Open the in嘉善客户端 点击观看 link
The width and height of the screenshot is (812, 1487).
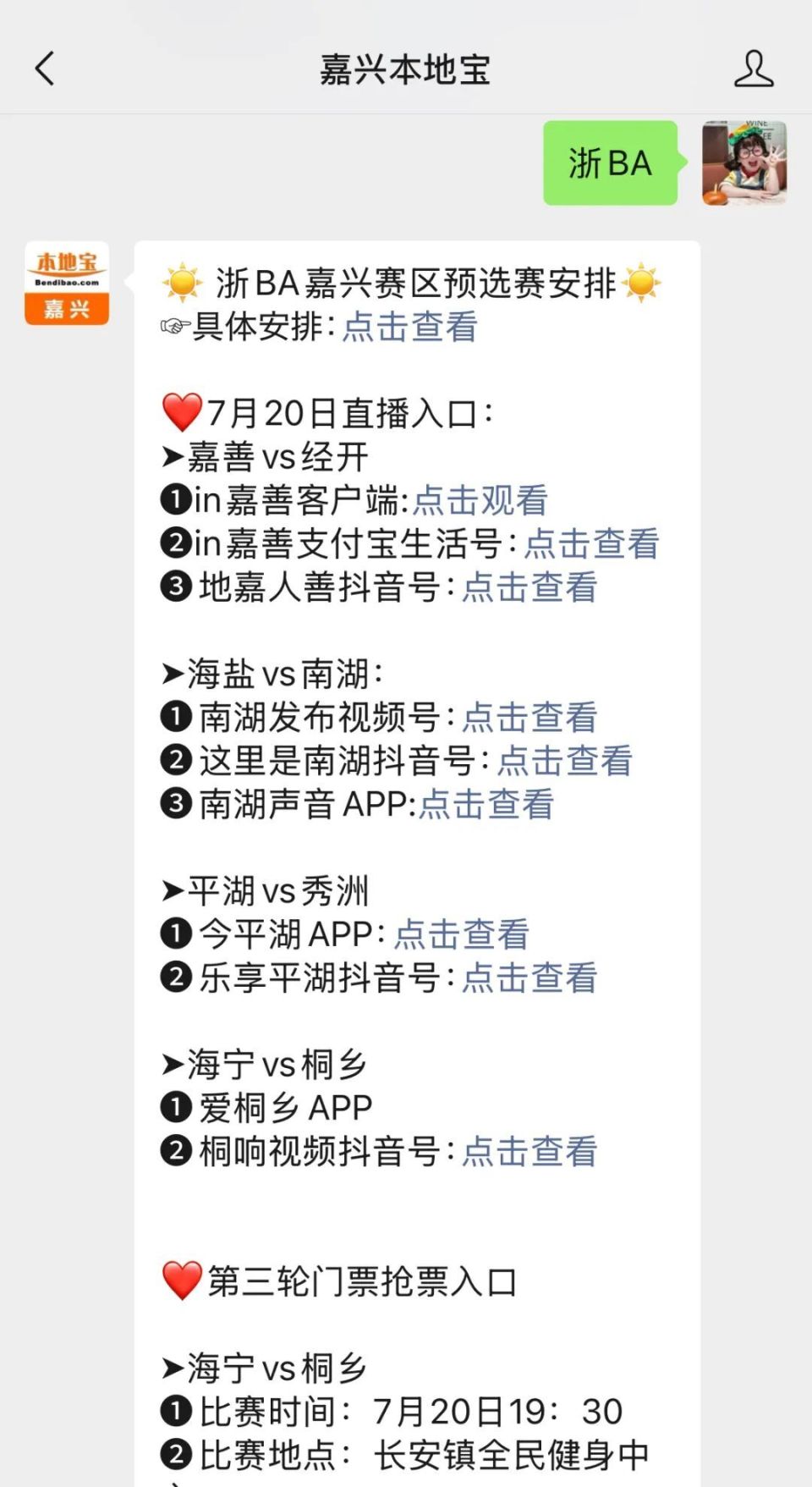(480, 500)
